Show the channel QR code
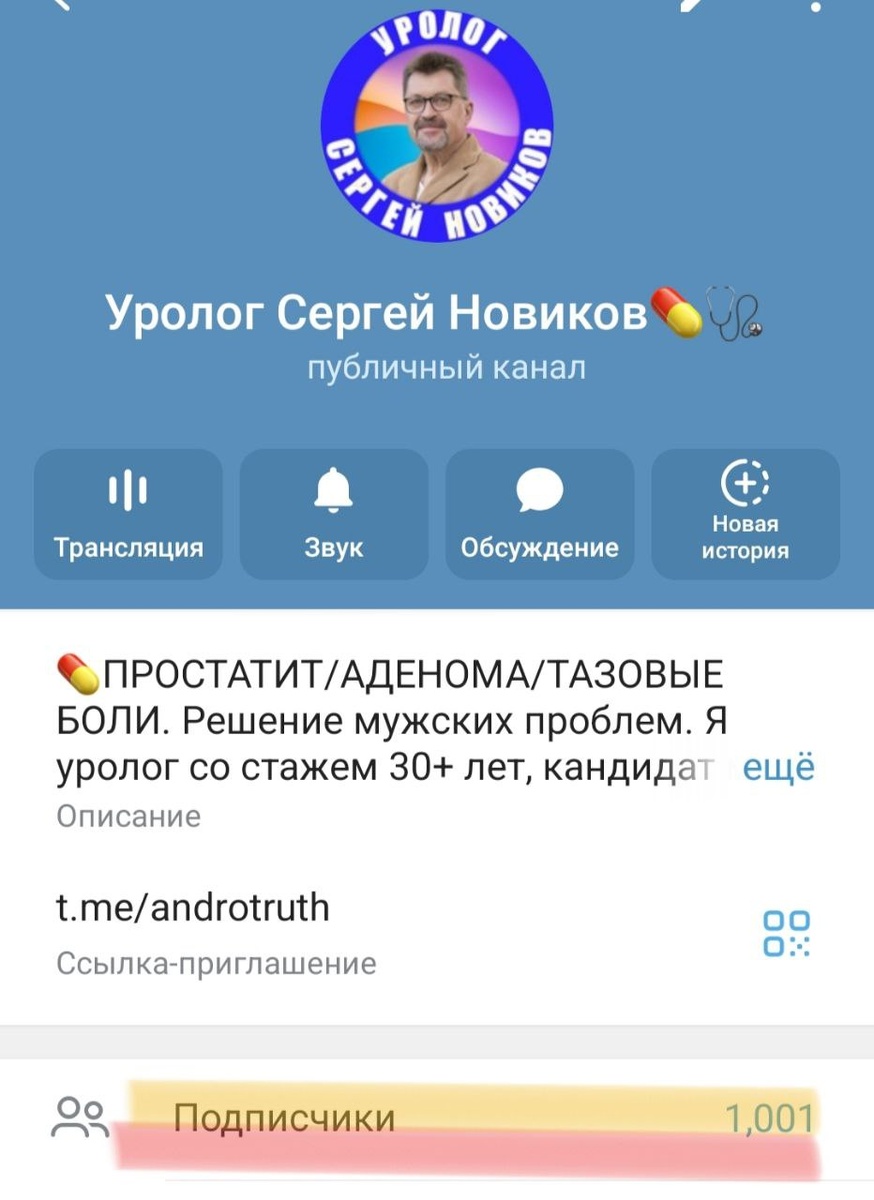874x1200 pixels. pos(786,932)
